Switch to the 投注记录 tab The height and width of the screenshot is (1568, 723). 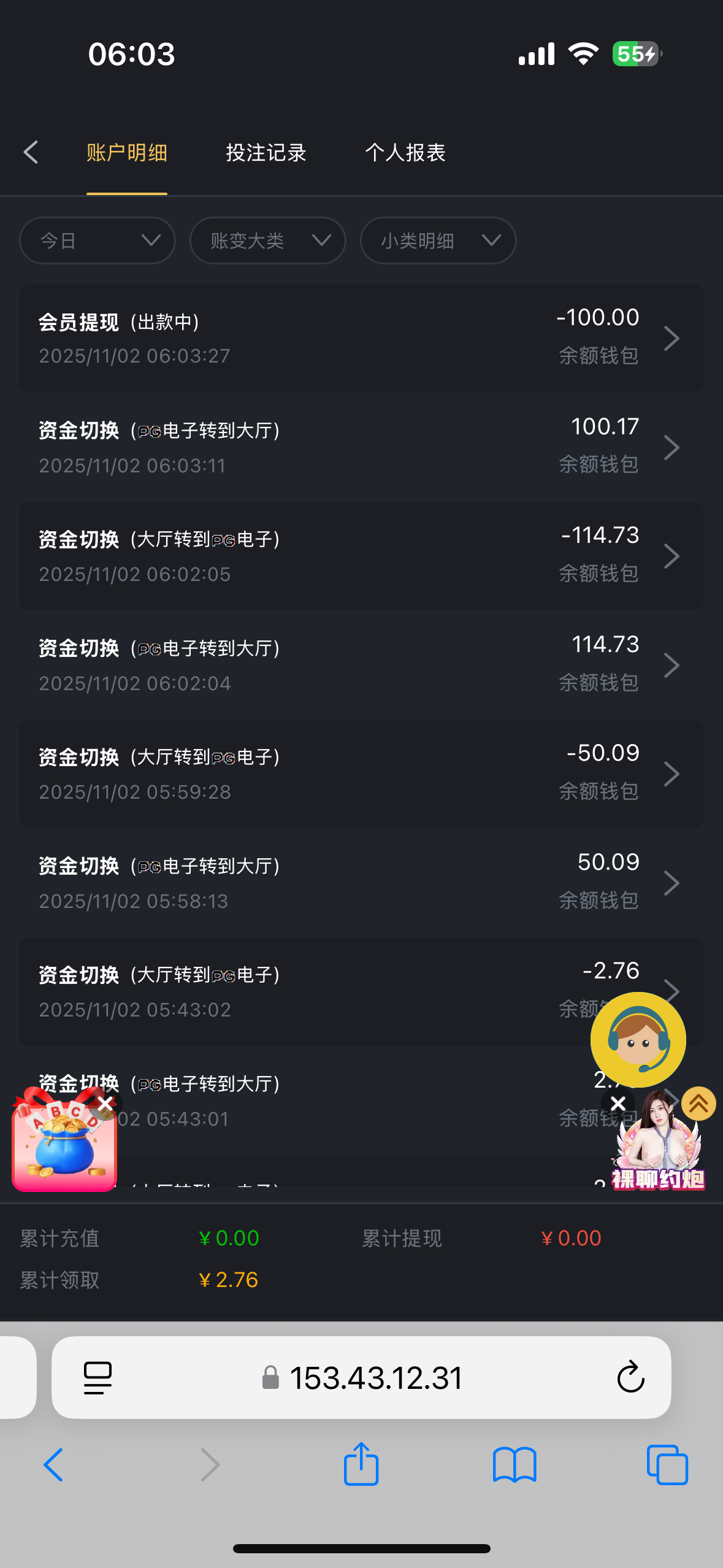[x=266, y=153]
